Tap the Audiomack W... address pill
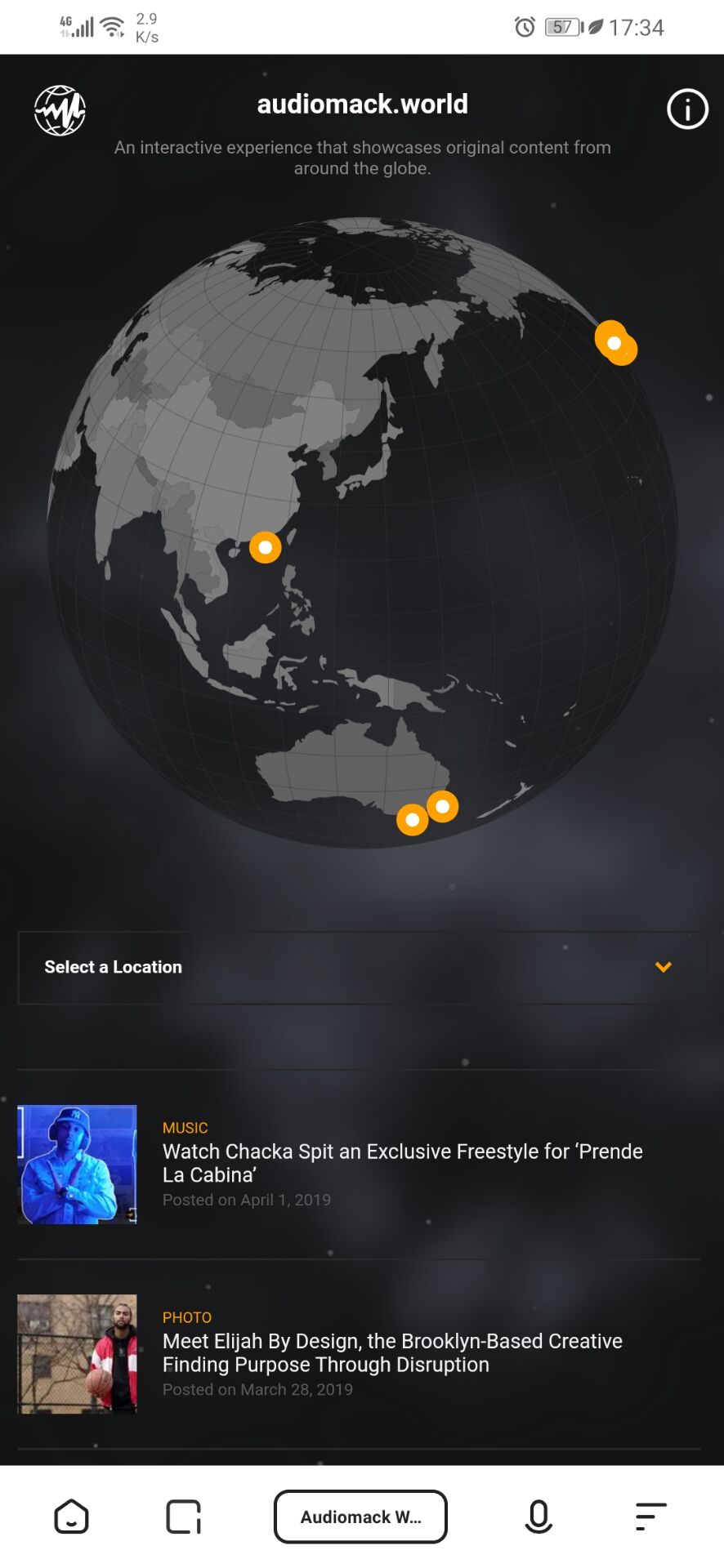This screenshot has height=1568, width=724. 360,1517
